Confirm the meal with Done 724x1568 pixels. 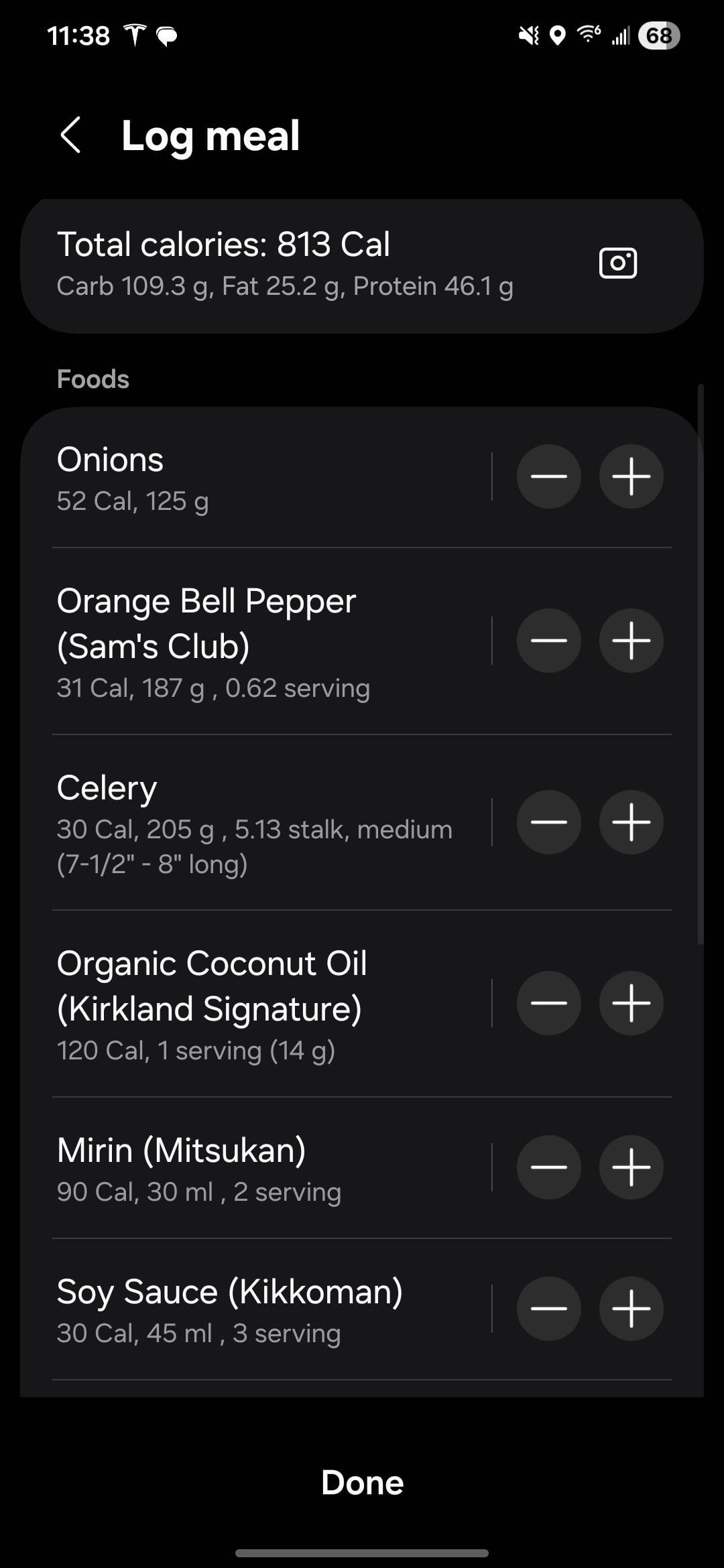click(x=362, y=1482)
